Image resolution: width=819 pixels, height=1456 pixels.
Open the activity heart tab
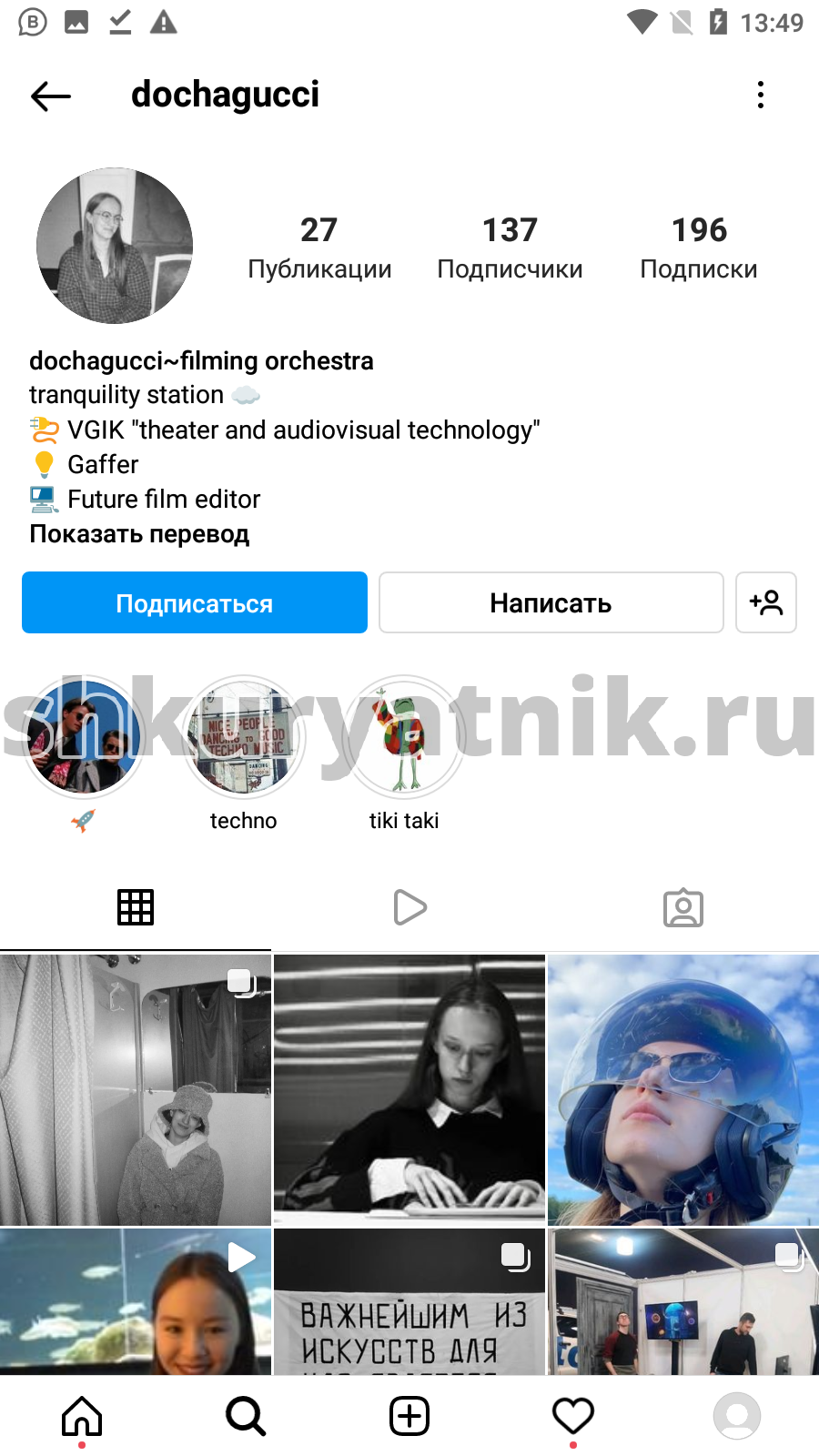click(573, 1417)
